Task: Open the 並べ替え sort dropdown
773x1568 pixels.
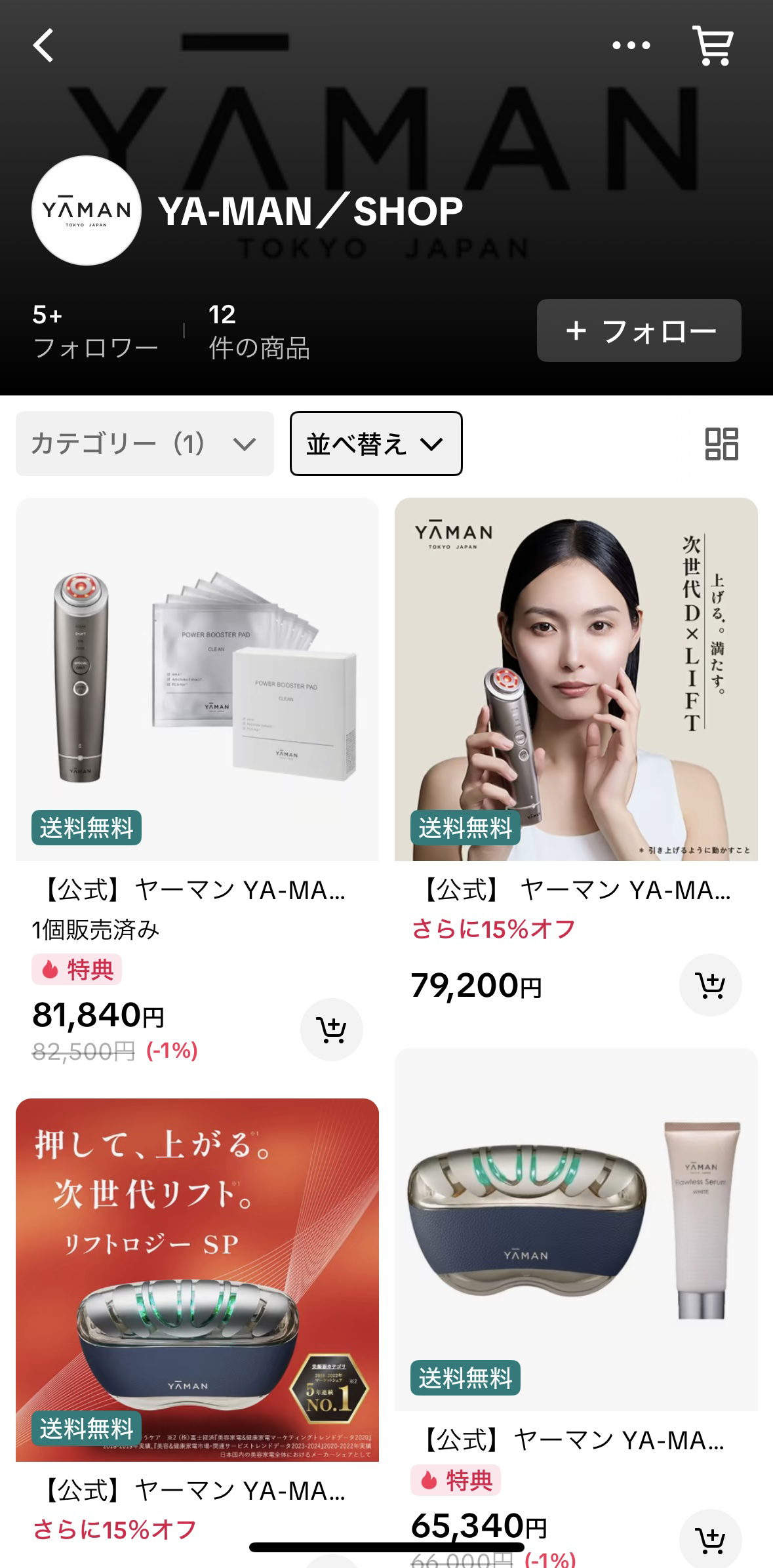Action: point(376,444)
